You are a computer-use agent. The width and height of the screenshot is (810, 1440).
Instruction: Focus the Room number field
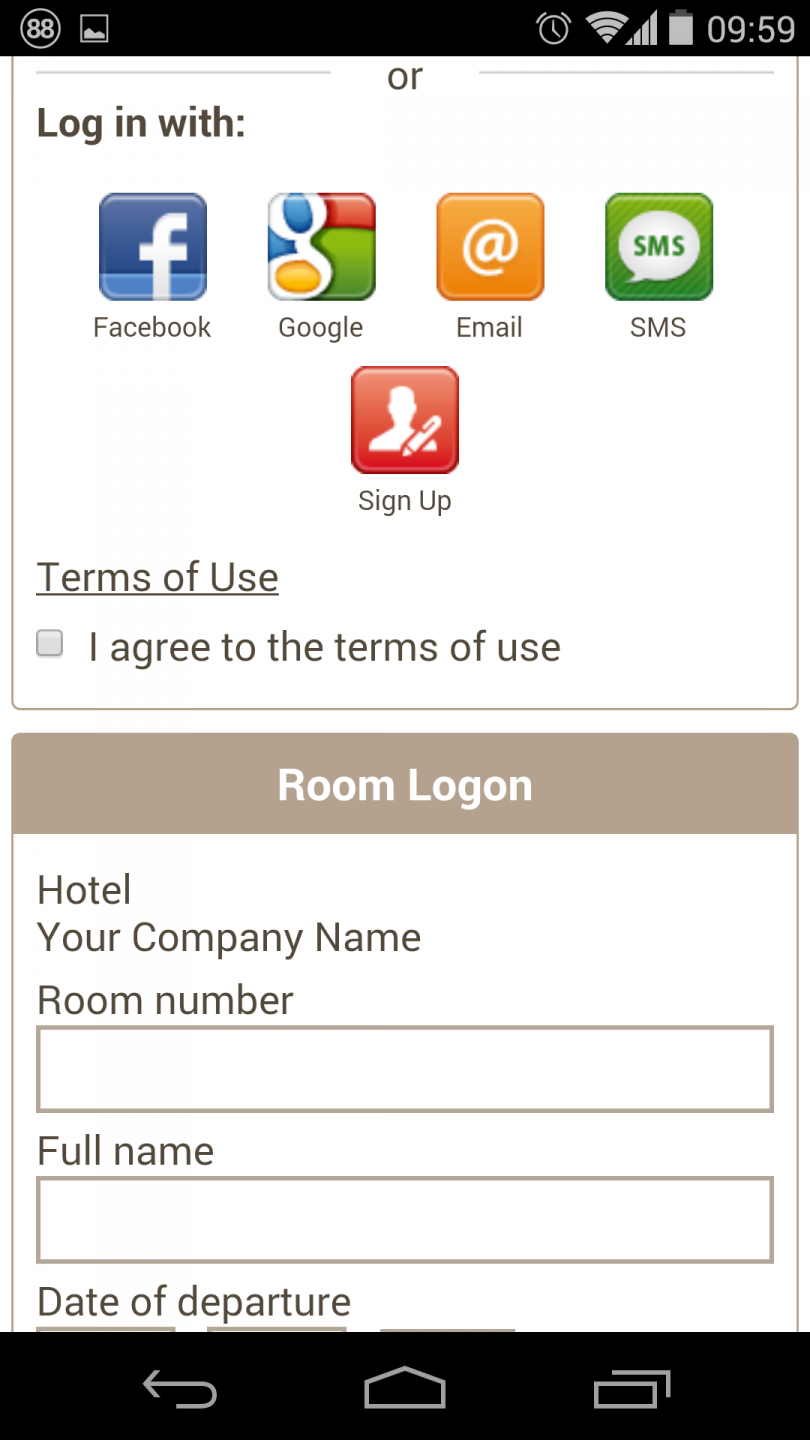click(x=405, y=1069)
